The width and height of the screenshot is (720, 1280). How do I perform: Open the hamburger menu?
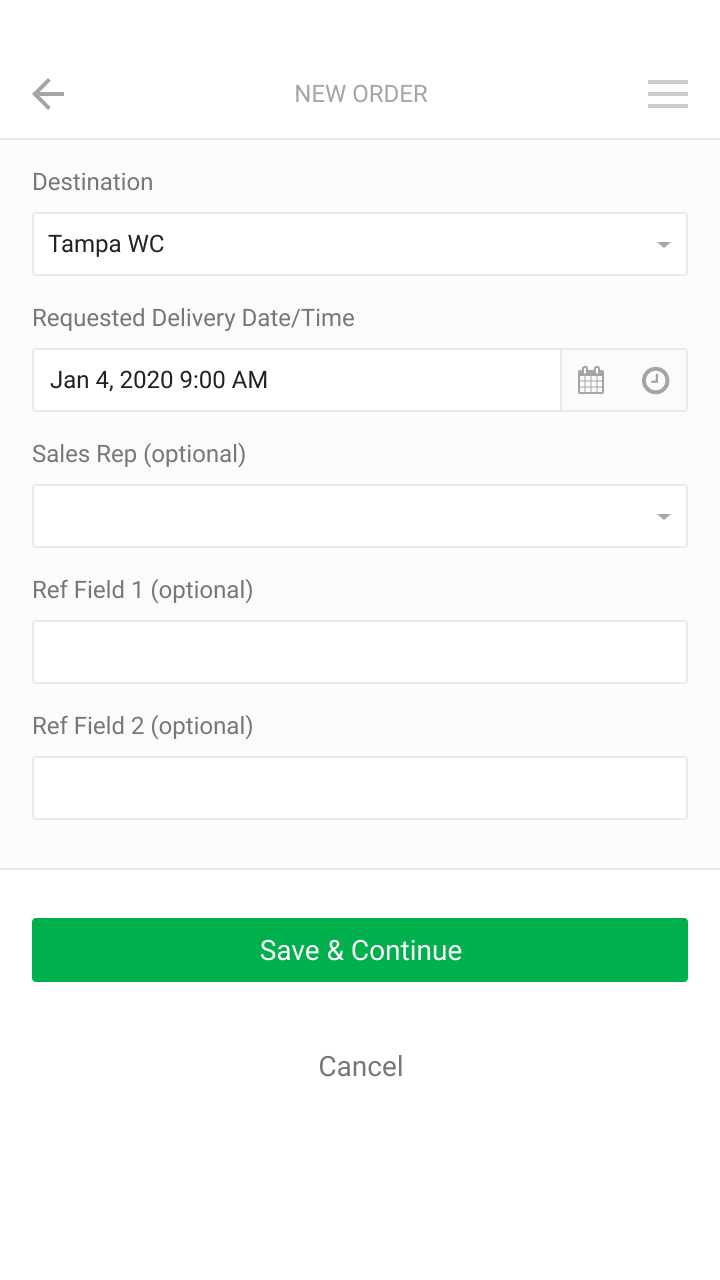coord(668,94)
